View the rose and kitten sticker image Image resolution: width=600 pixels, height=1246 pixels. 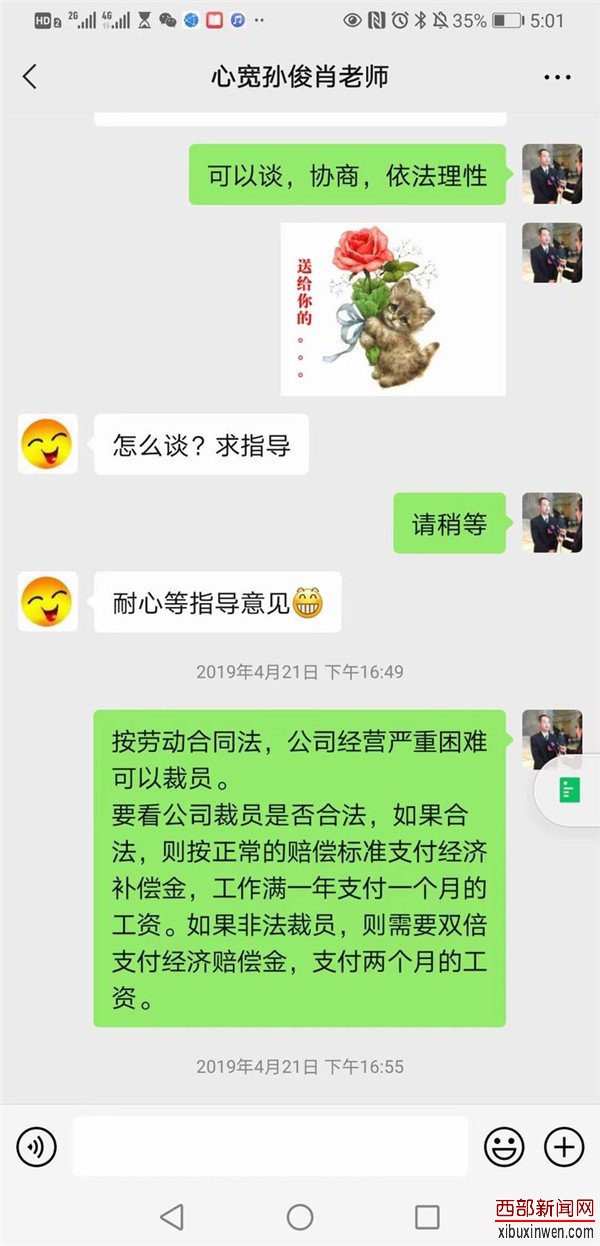[x=393, y=309]
